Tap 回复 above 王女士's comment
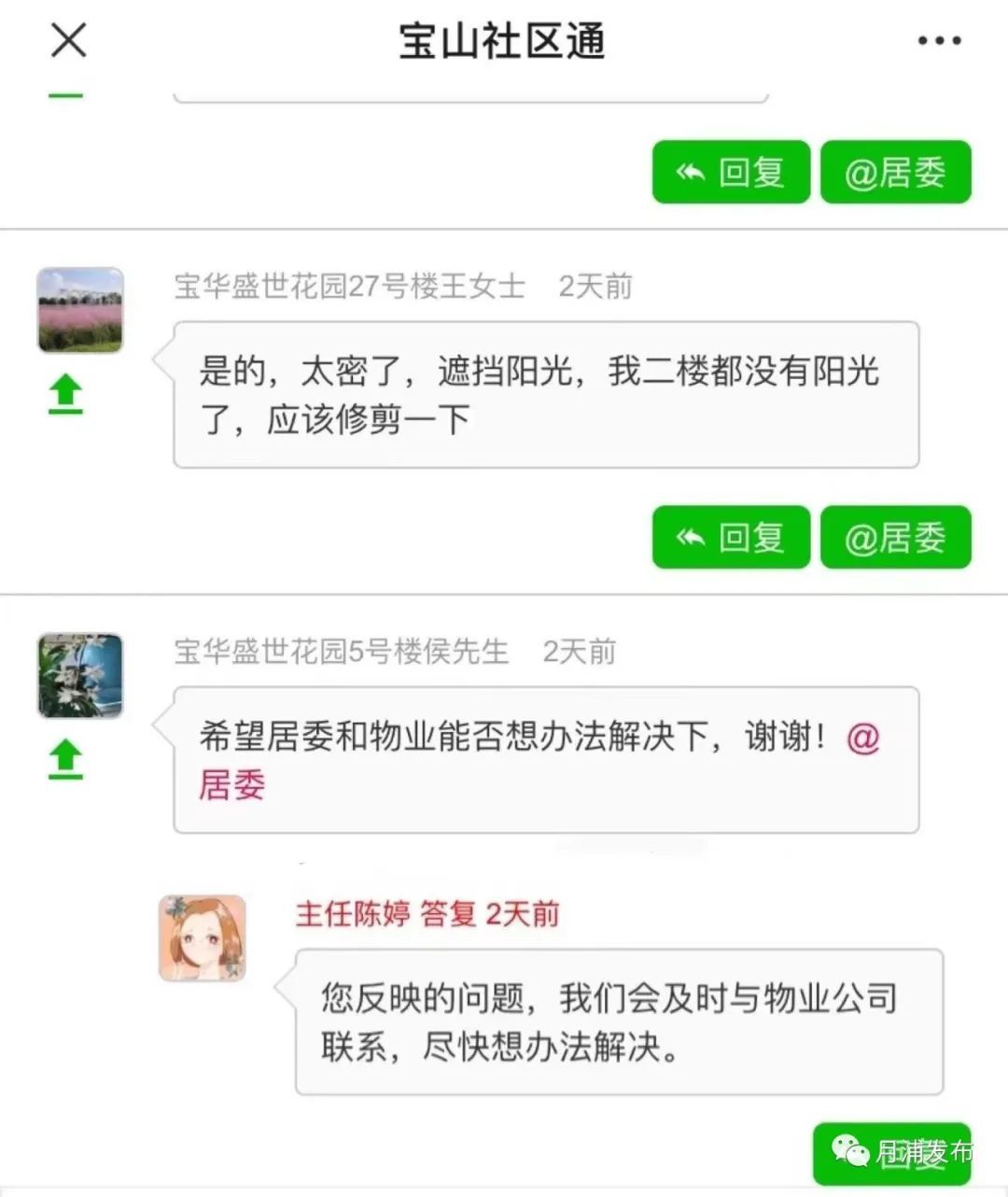This screenshot has height=1197, width=1008. [x=731, y=173]
